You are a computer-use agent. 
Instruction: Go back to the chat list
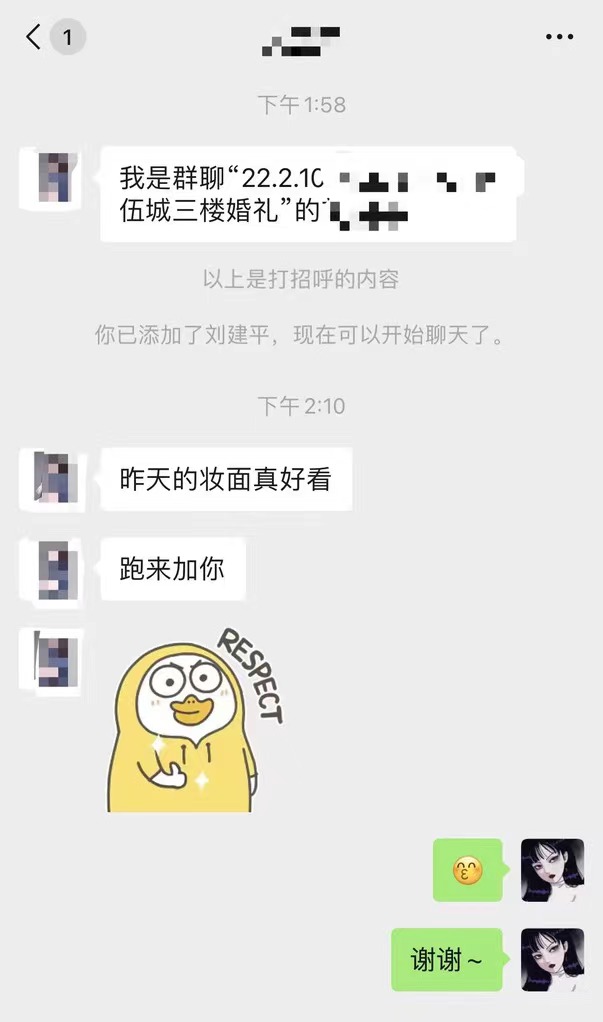pos(35,38)
